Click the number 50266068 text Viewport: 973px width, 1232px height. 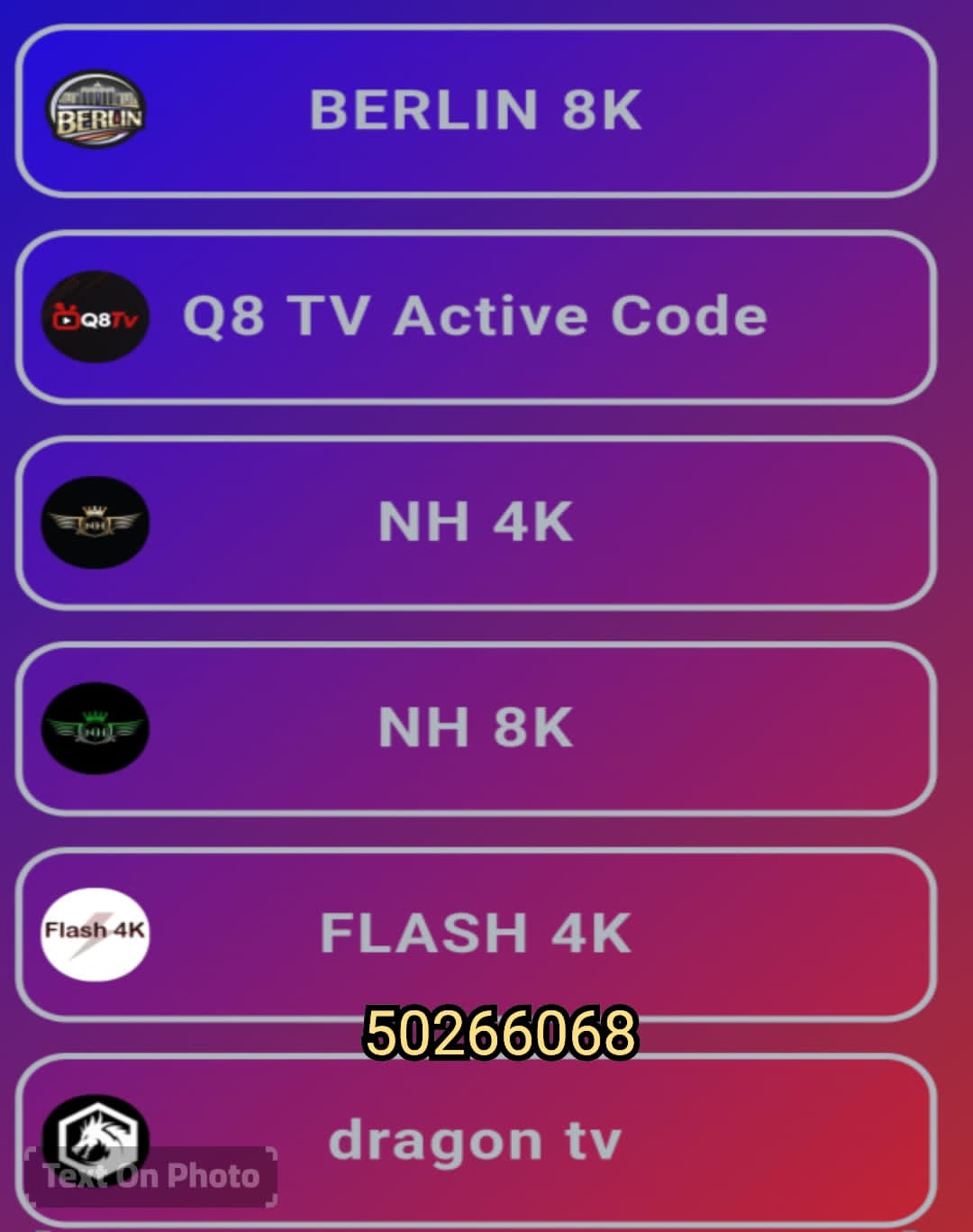click(500, 1033)
